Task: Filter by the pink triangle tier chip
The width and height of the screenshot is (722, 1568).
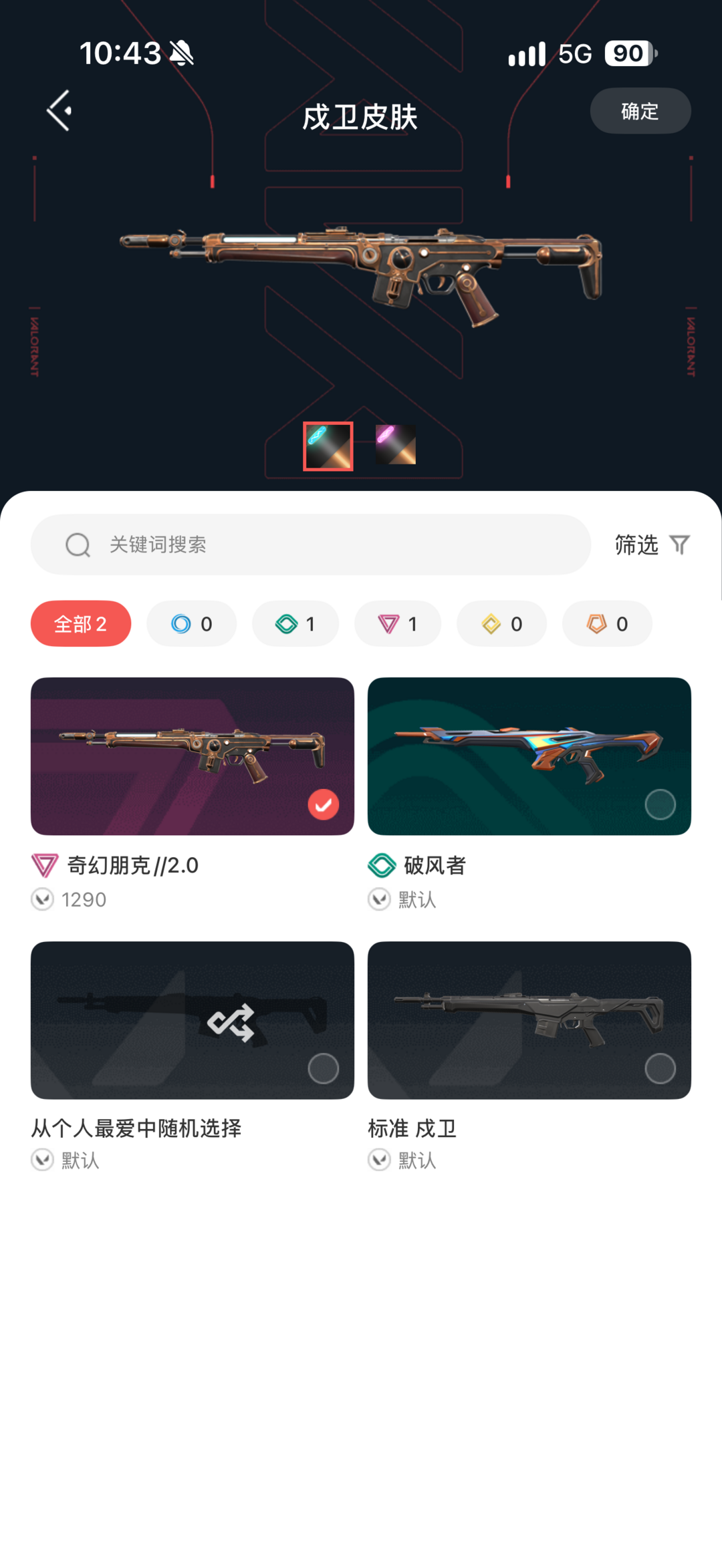Action: coord(398,623)
